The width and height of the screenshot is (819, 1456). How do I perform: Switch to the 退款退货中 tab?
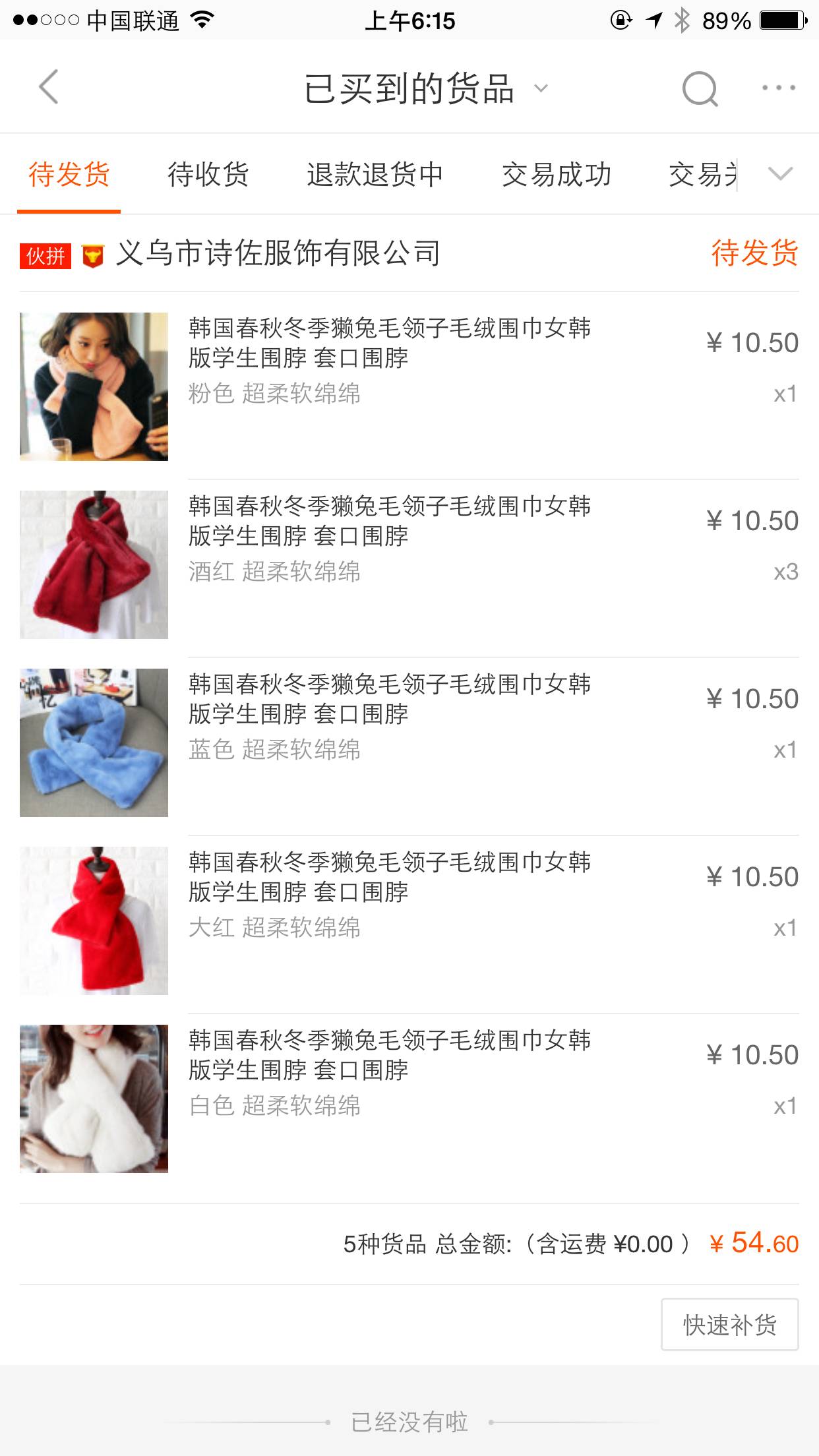[375, 175]
